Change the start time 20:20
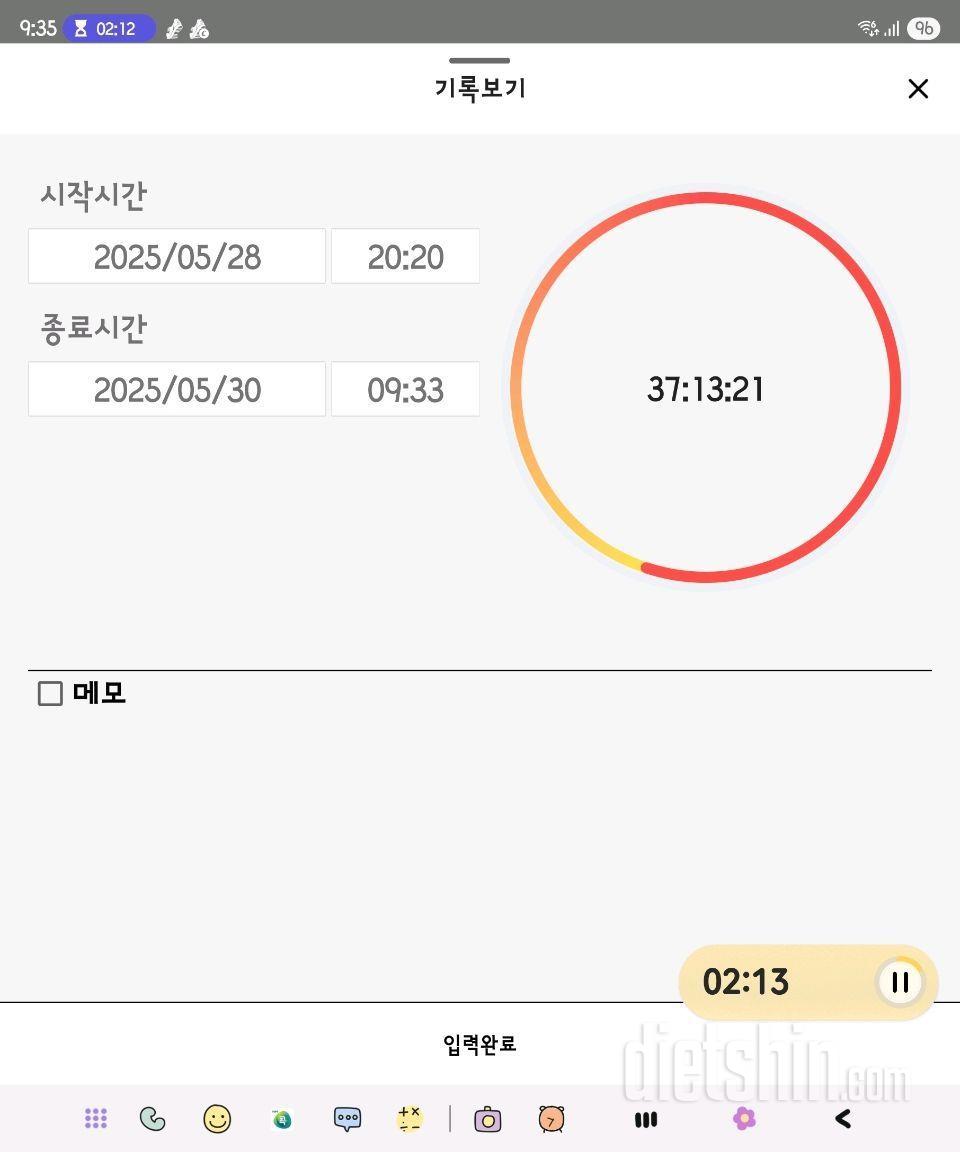960x1152 pixels. click(x=405, y=257)
